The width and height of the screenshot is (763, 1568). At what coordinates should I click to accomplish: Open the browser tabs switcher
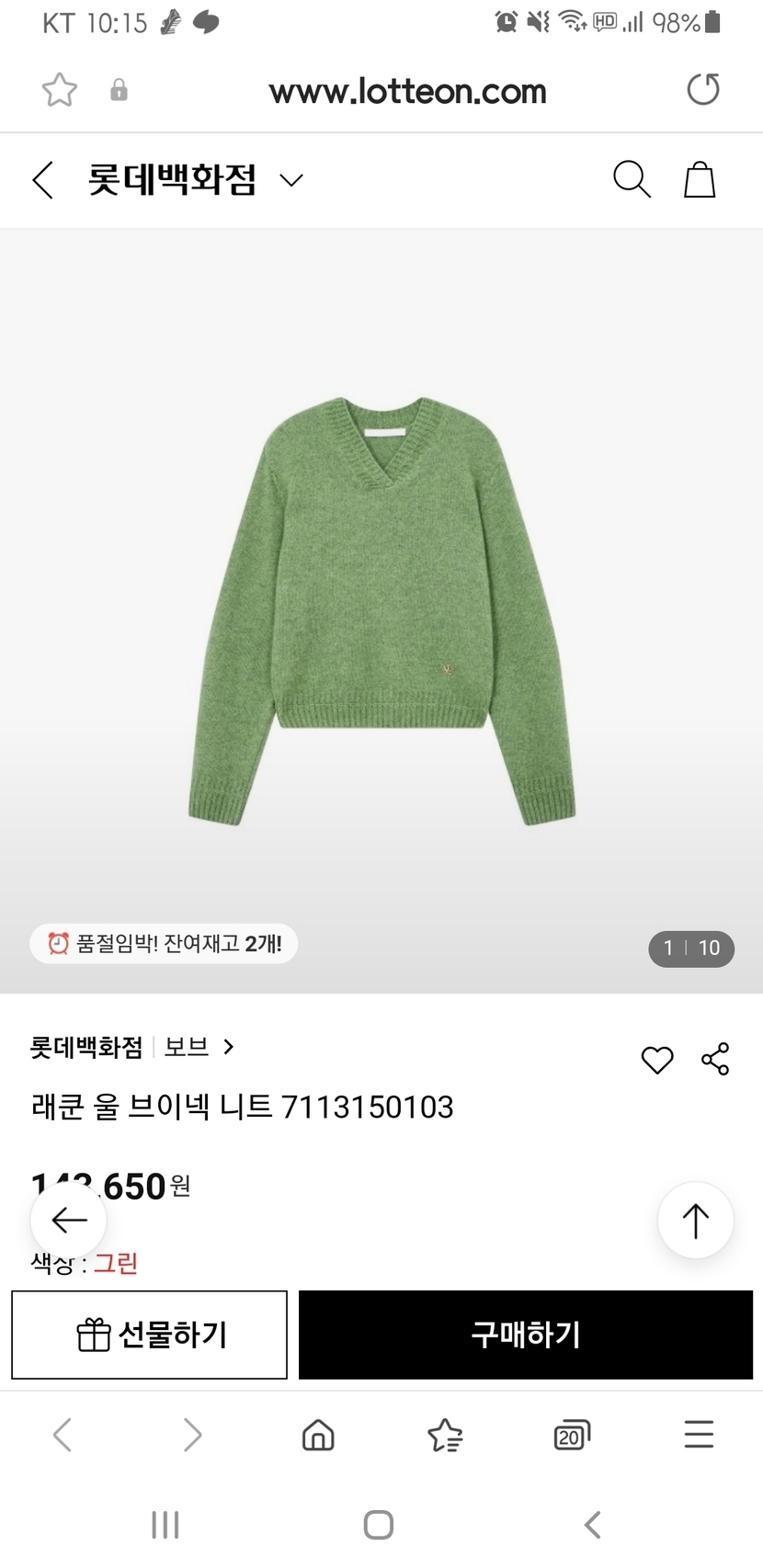coord(571,1435)
